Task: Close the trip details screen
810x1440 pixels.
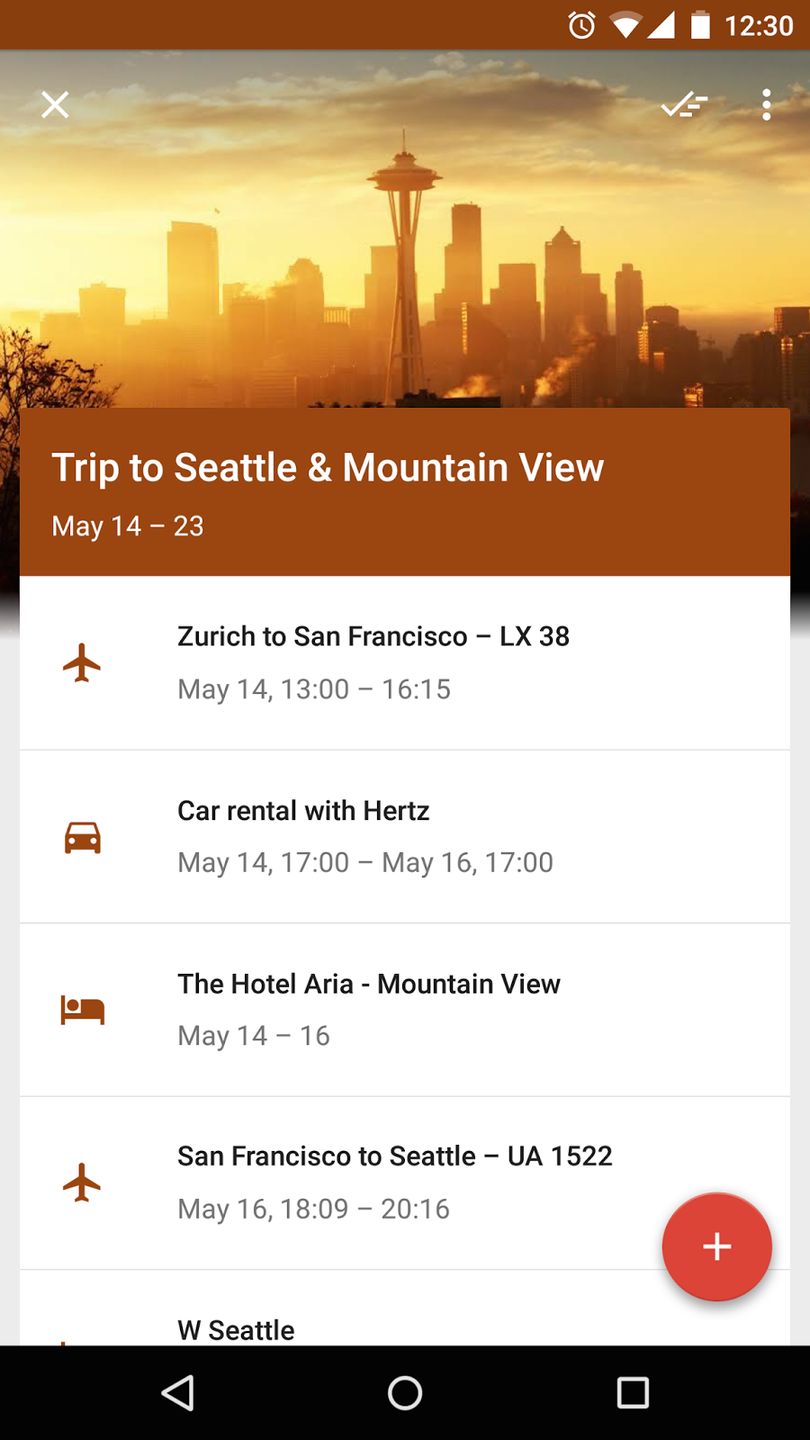Action: (x=55, y=104)
